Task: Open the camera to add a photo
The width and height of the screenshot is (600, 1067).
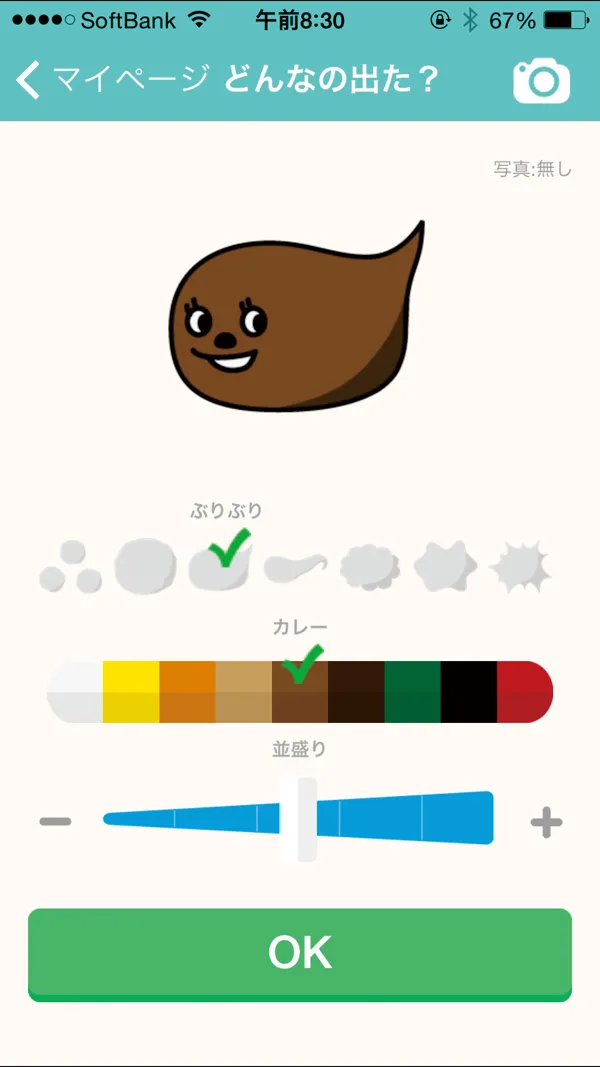Action: point(541,81)
